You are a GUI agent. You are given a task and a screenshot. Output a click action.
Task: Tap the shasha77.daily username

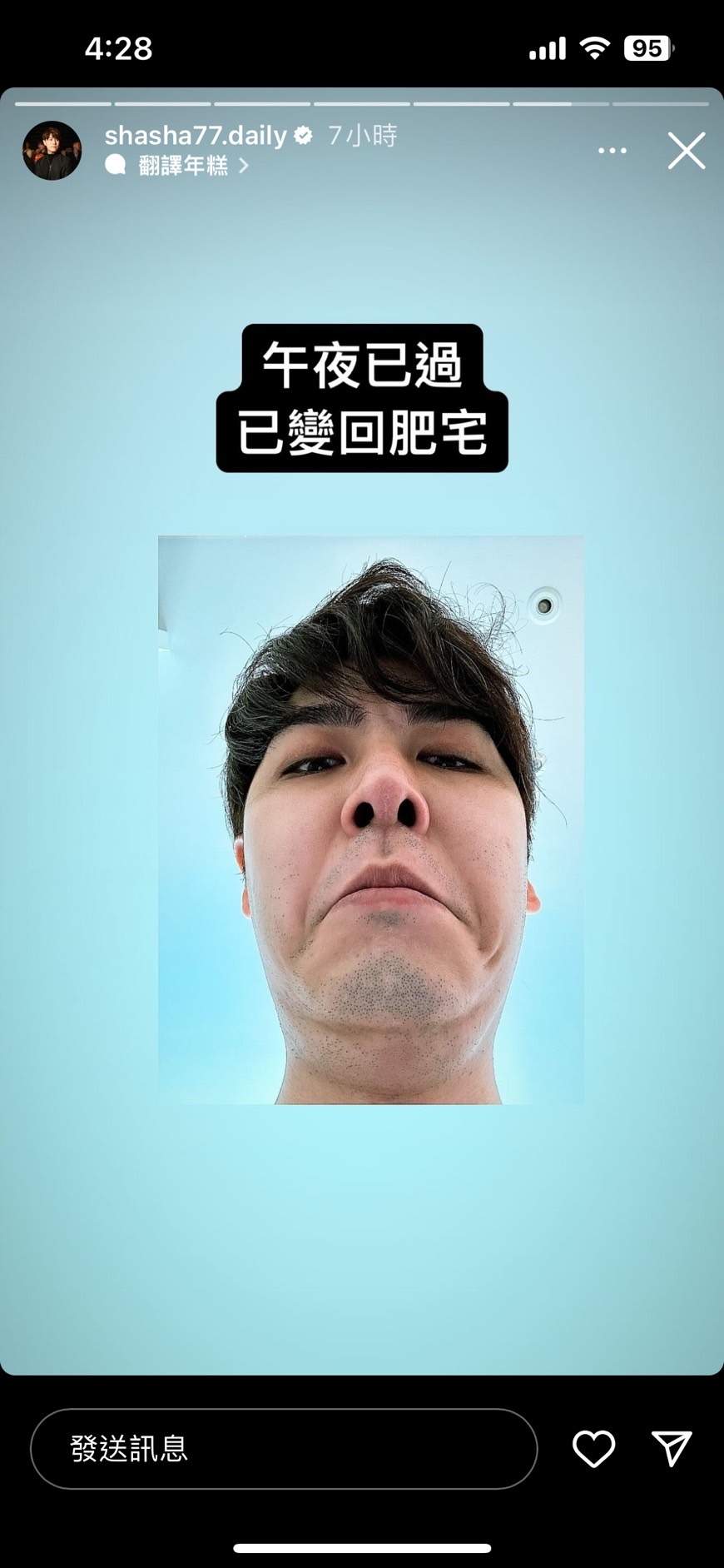(x=195, y=135)
